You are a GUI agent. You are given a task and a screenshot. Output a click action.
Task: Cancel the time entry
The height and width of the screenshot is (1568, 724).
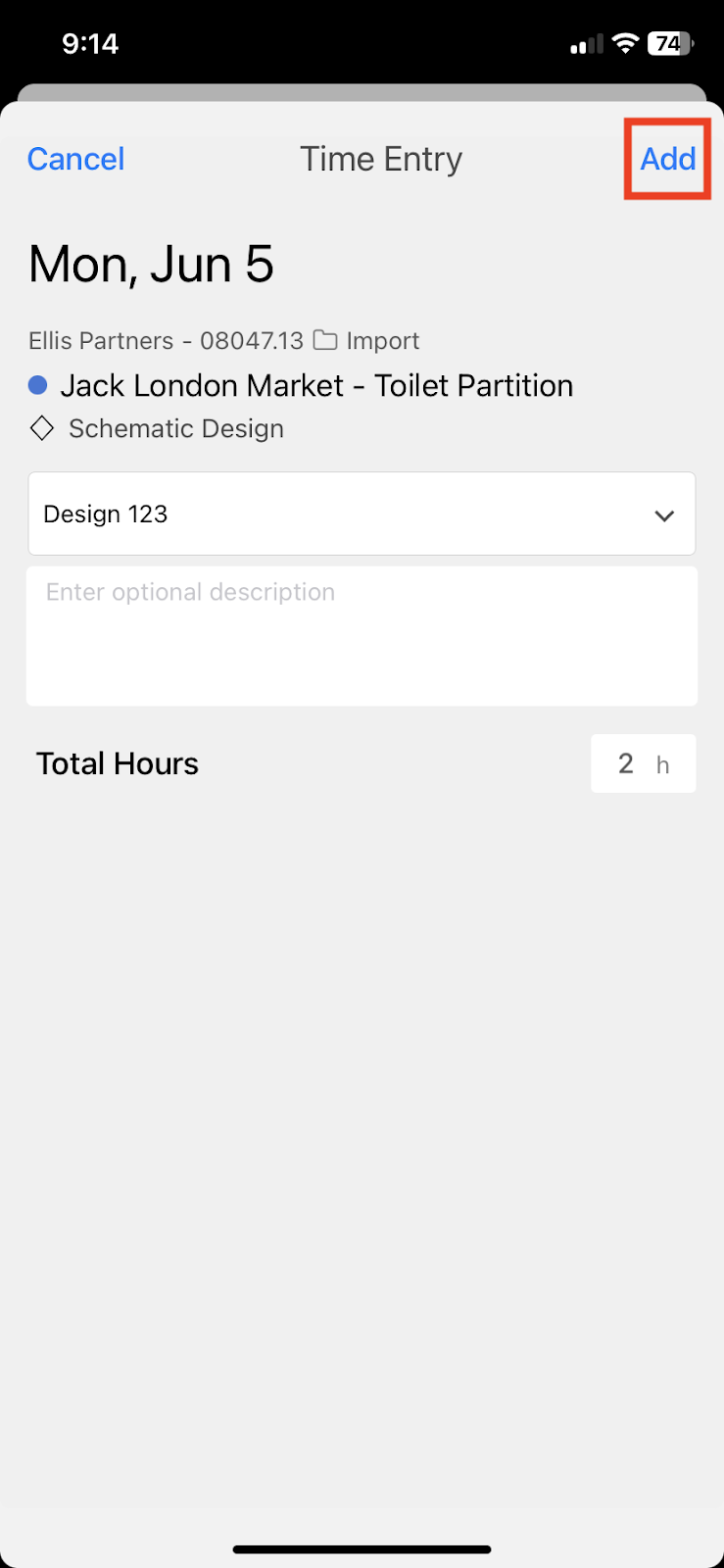(x=75, y=159)
